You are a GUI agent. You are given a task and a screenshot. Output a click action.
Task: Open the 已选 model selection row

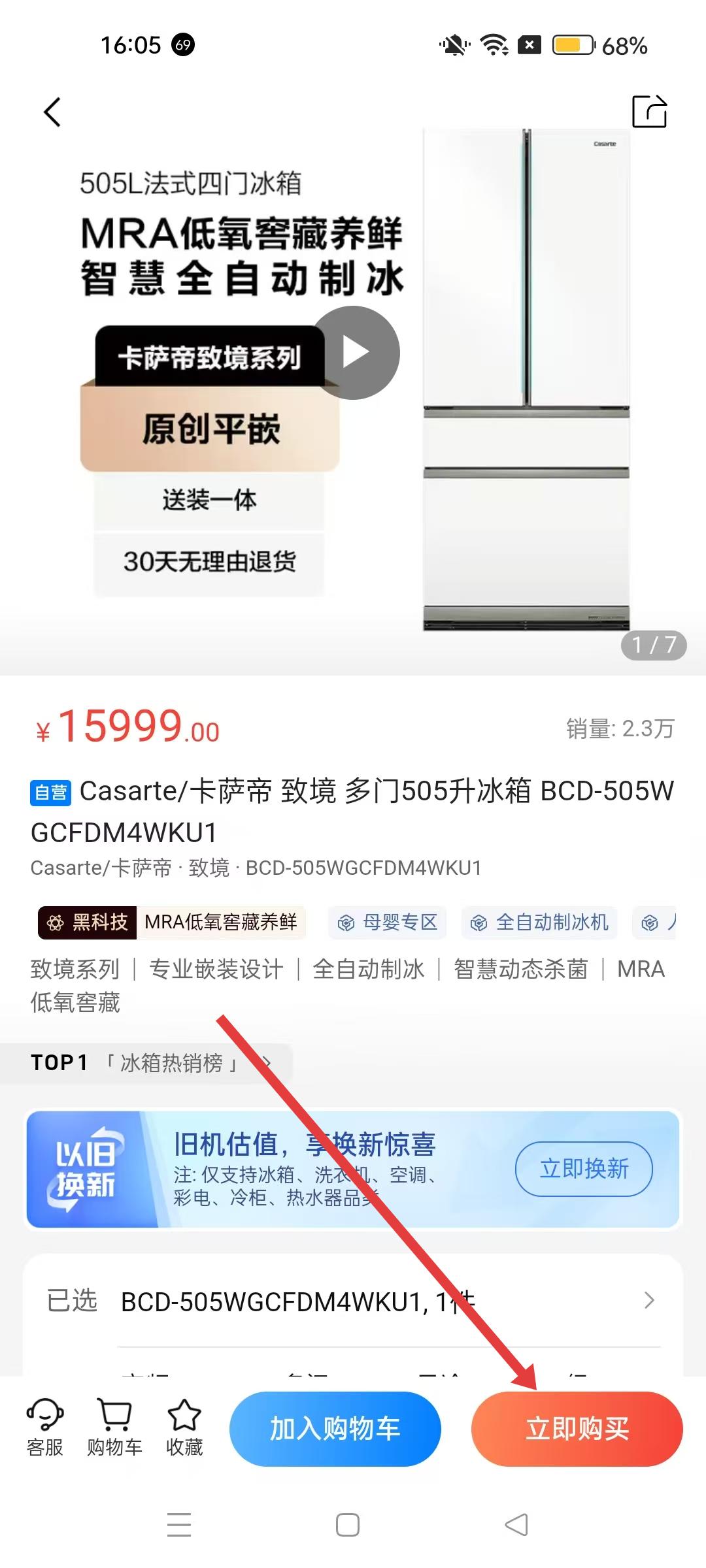tap(353, 1301)
